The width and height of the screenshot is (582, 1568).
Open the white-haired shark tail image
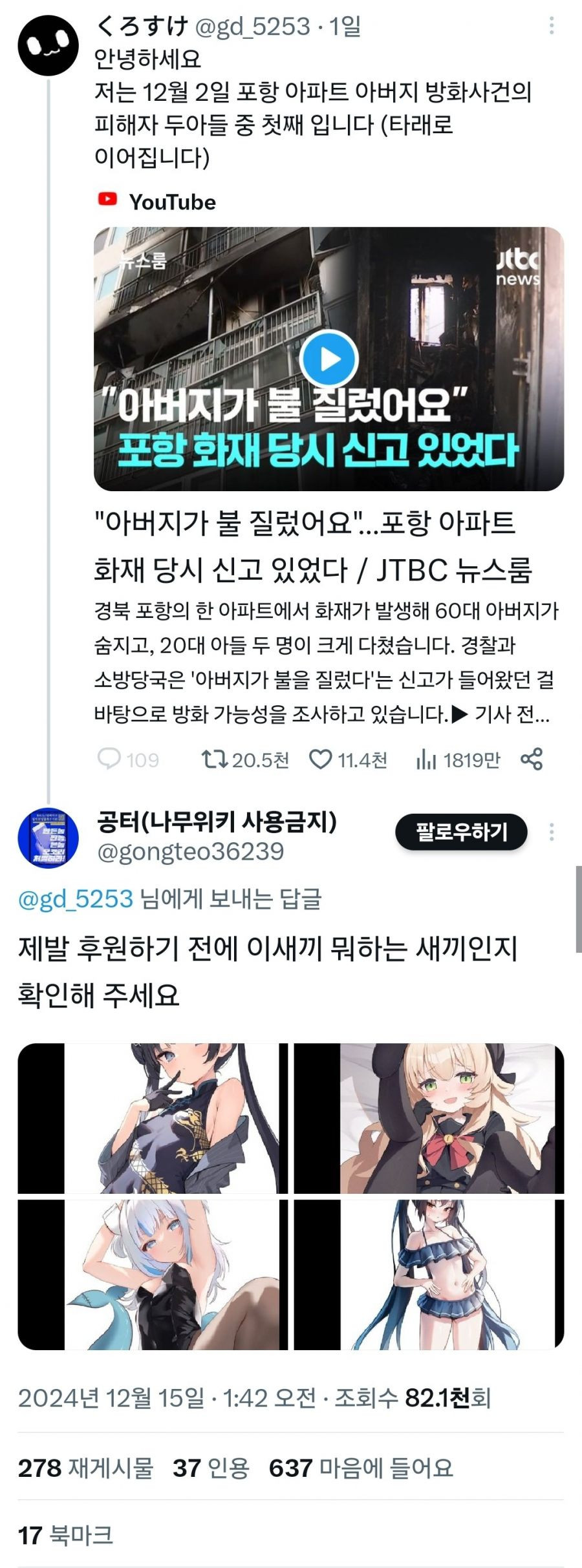click(x=153, y=1274)
